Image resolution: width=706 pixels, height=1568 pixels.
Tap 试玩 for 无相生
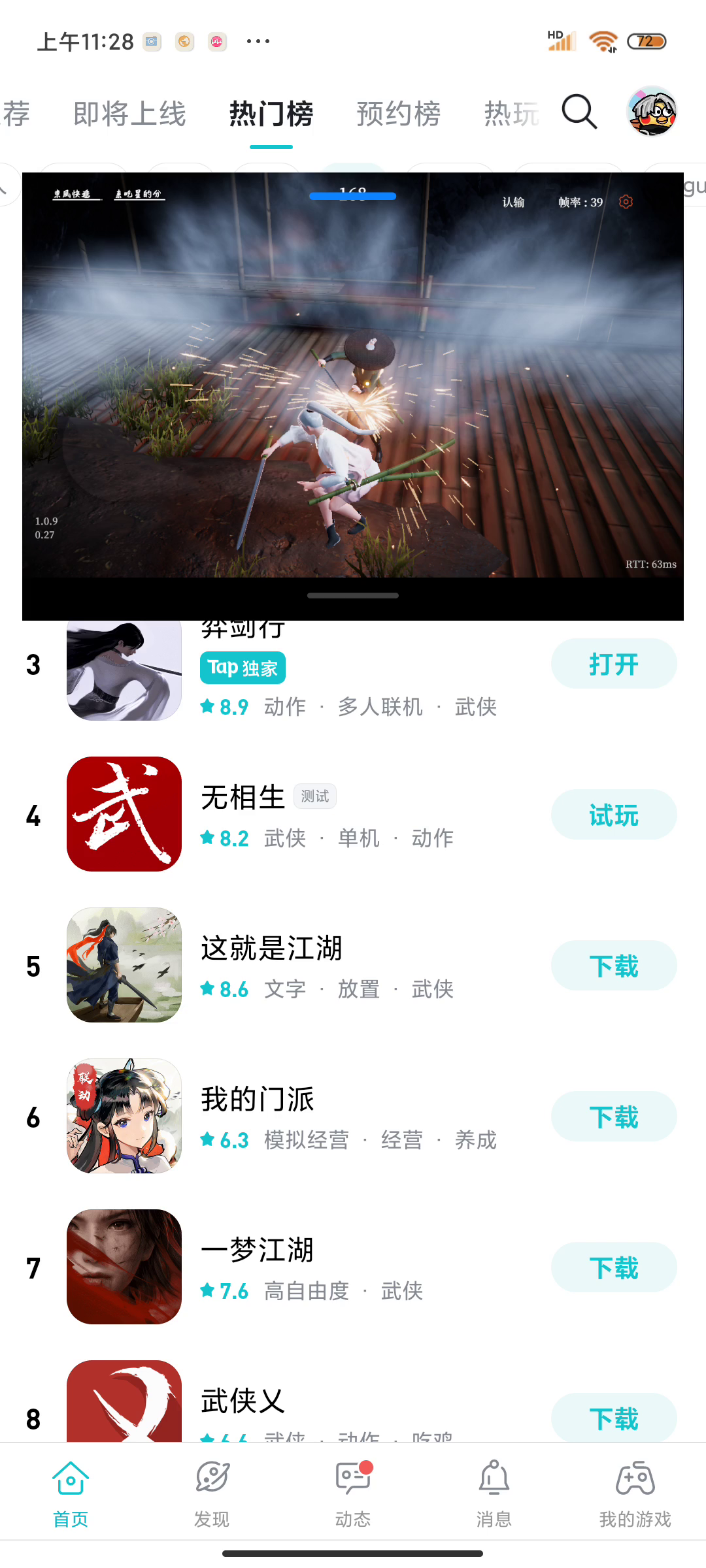click(x=613, y=815)
